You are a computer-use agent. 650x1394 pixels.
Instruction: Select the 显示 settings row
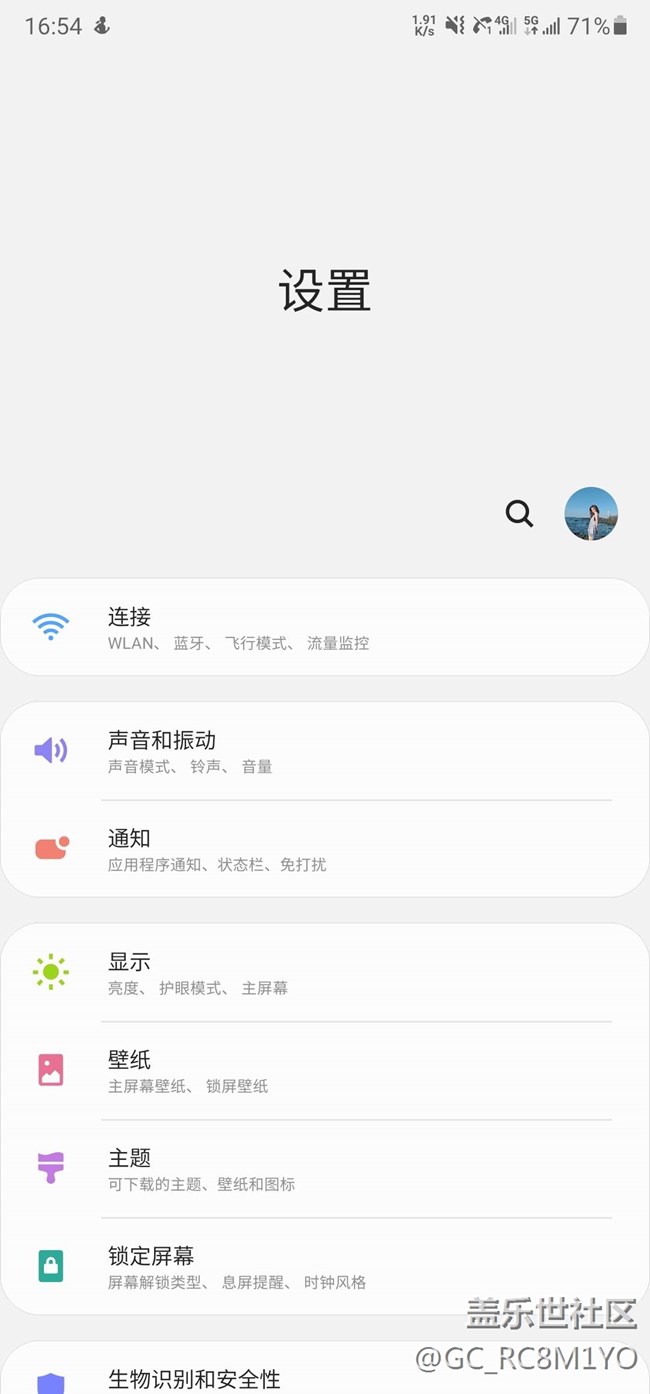325,973
